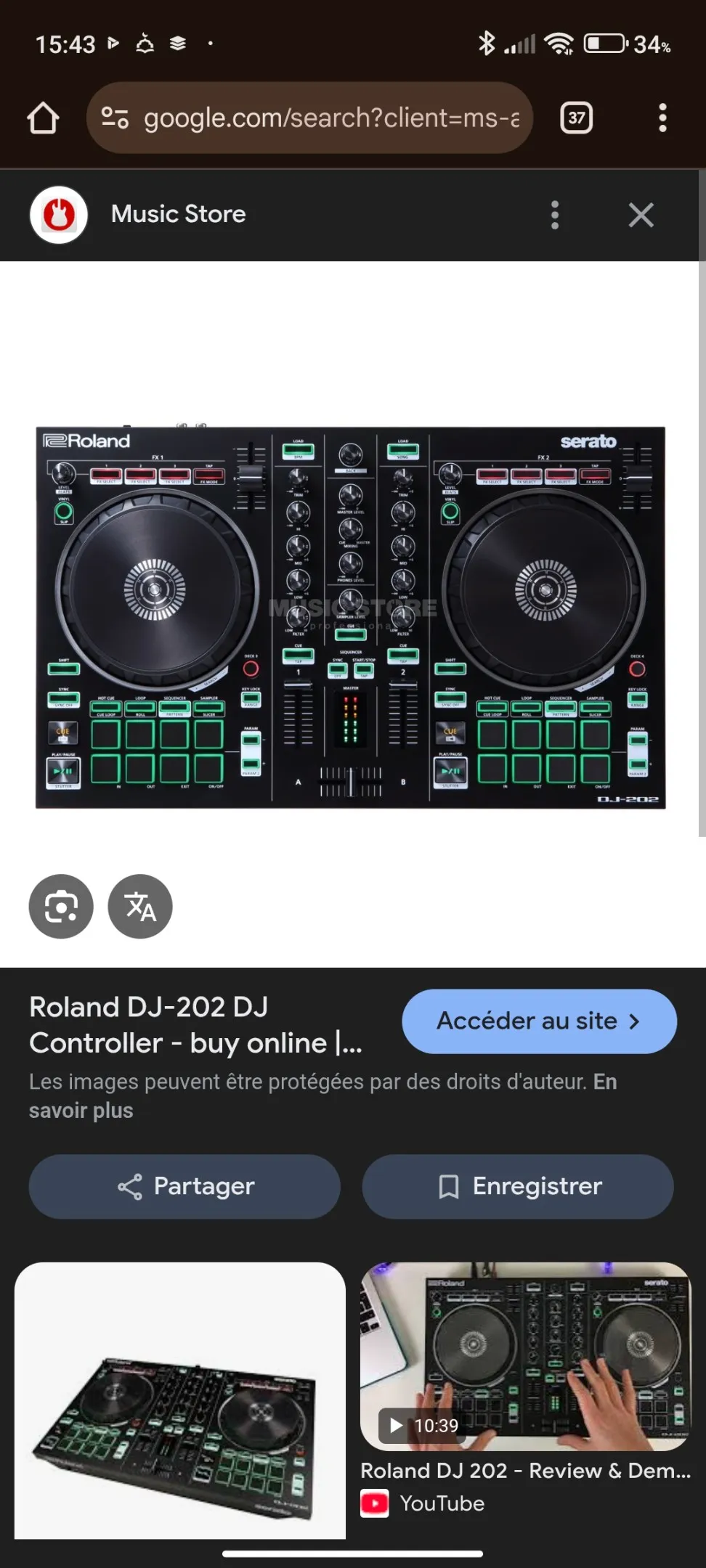The height and width of the screenshot is (1568, 706).
Task: Open the YouTube app icon
Action: pos(375,1503)
